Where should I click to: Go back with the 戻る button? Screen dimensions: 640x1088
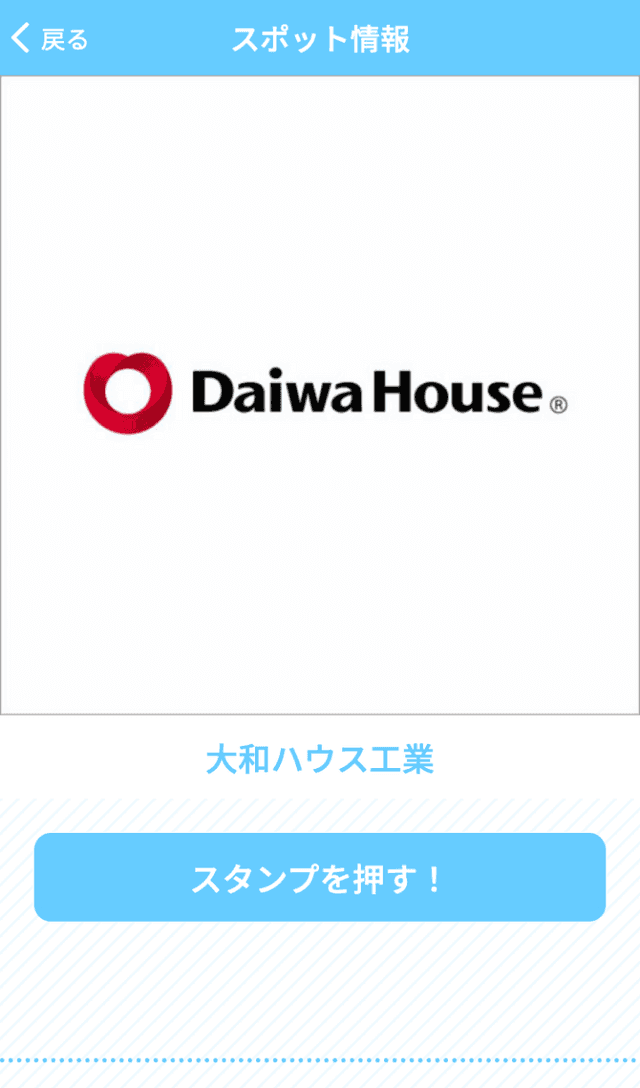pyautogui.click(x=49, y=39)
